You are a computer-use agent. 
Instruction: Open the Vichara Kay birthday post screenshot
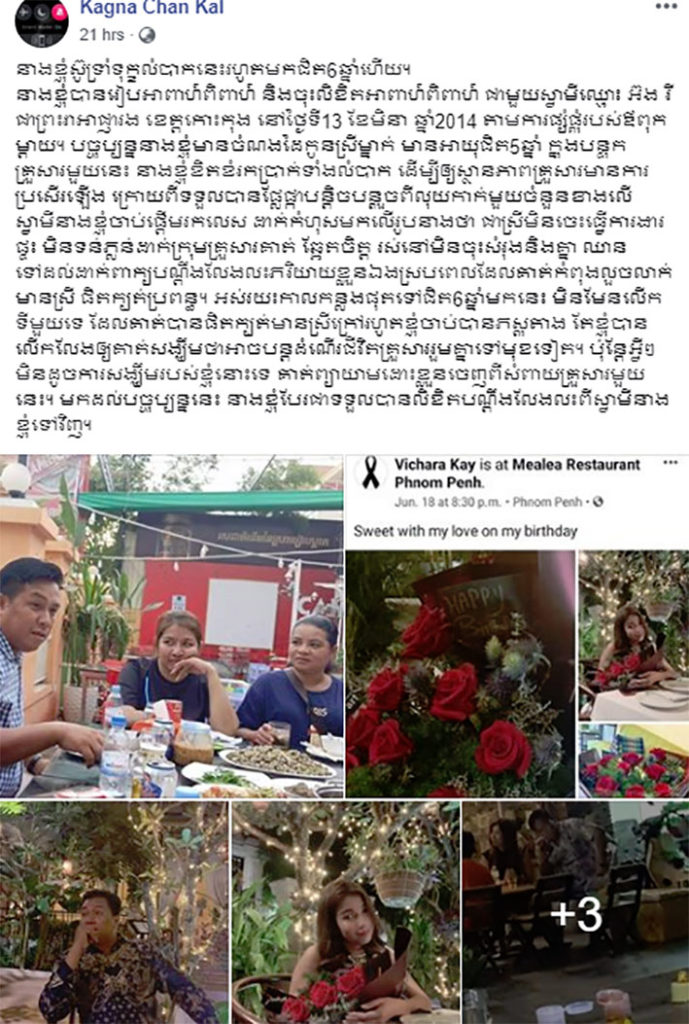pos(516,625)
